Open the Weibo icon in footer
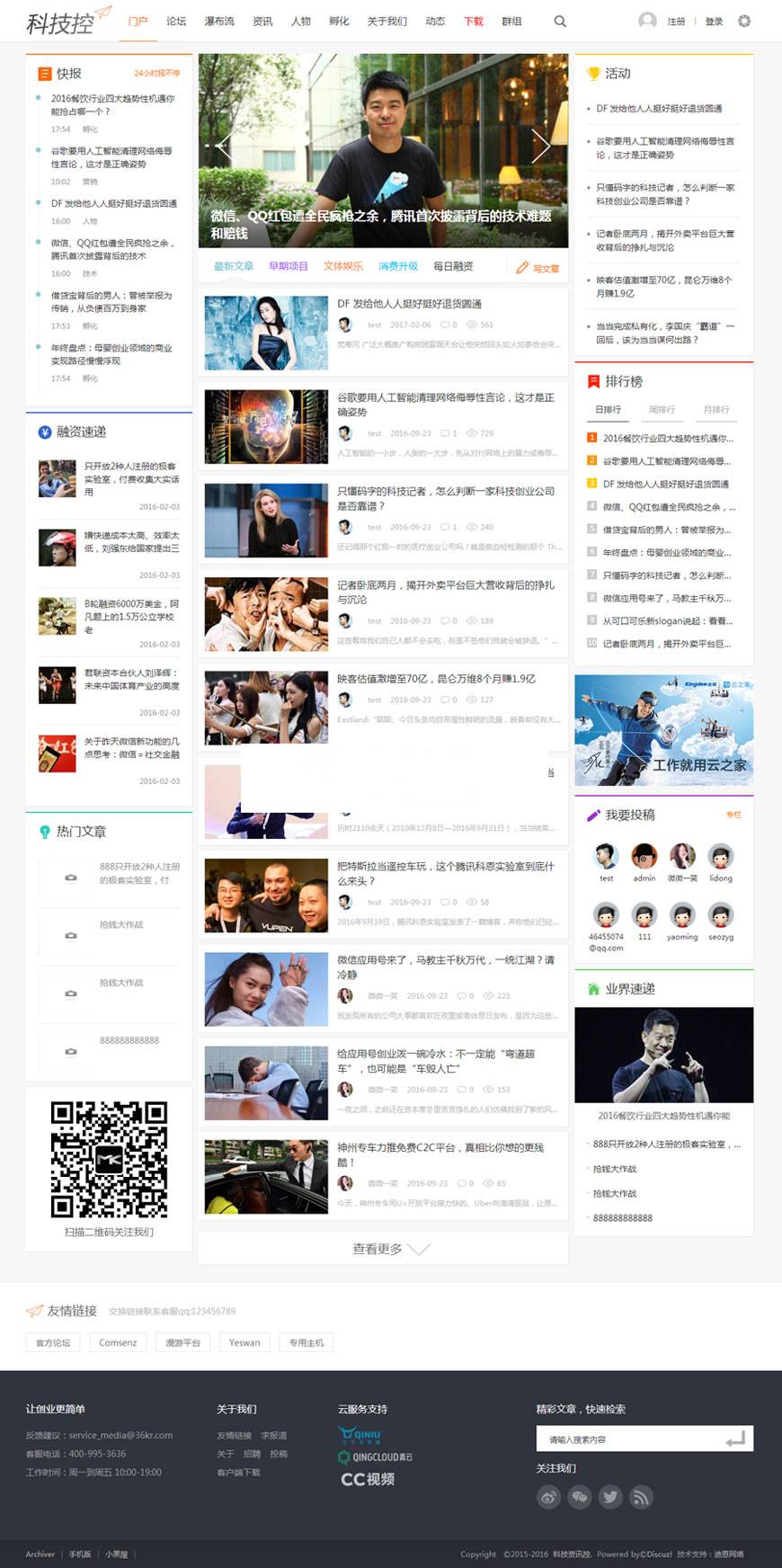This screenshot has width=782, height=1568. 548,1497
